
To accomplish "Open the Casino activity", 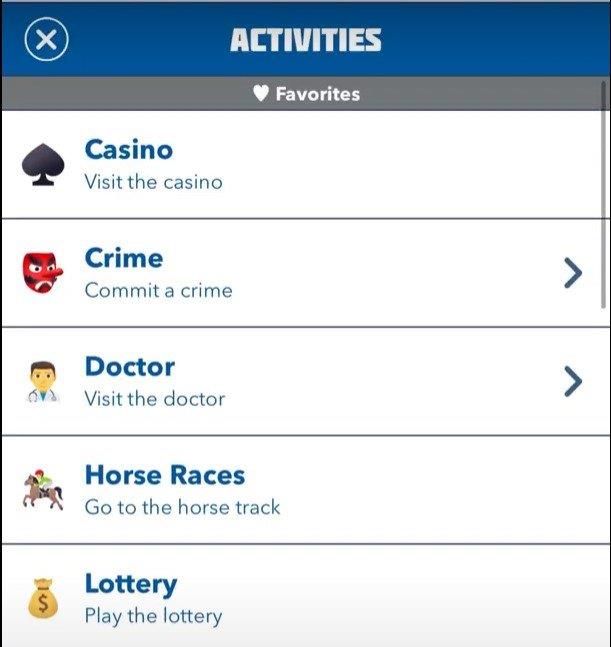I will (x=300, y=165).
